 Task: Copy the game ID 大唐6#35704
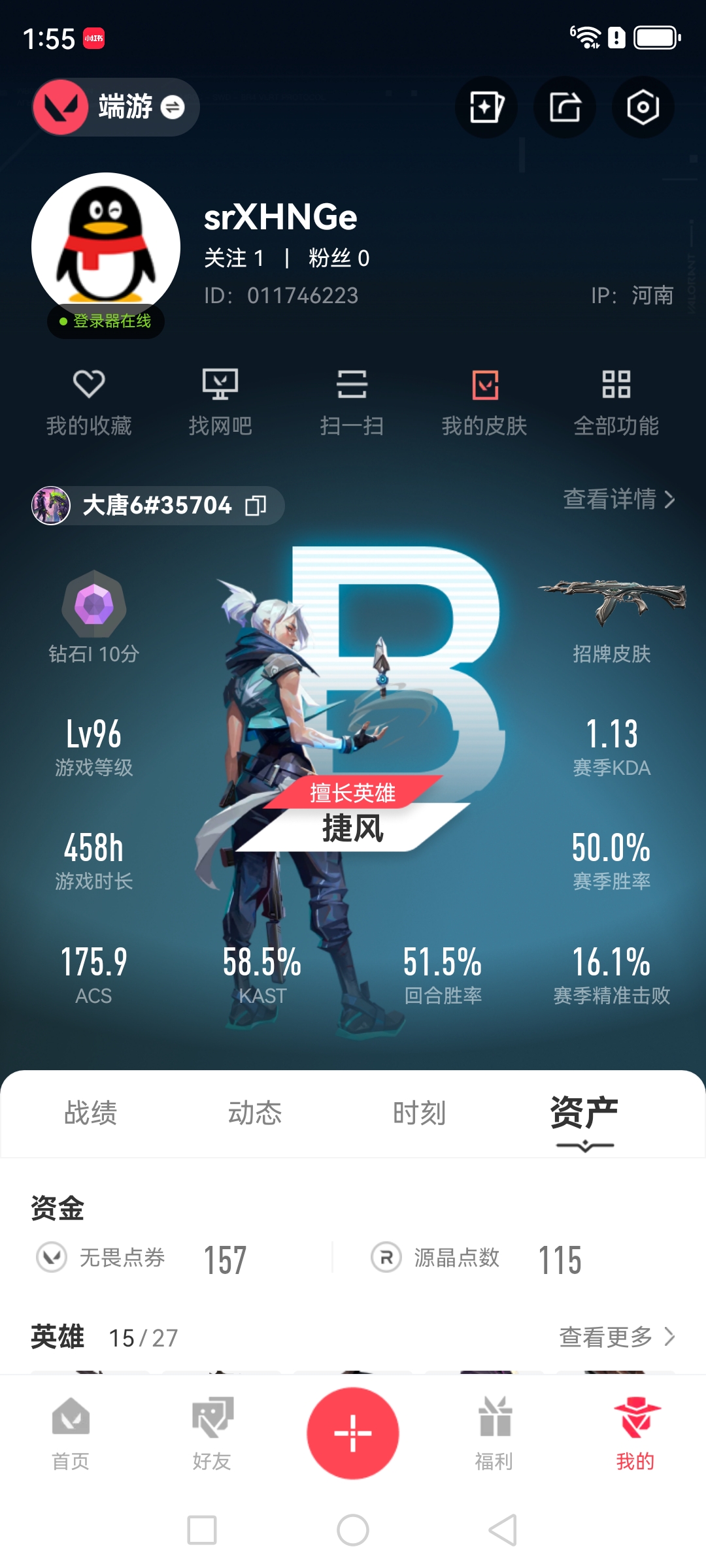256,505
